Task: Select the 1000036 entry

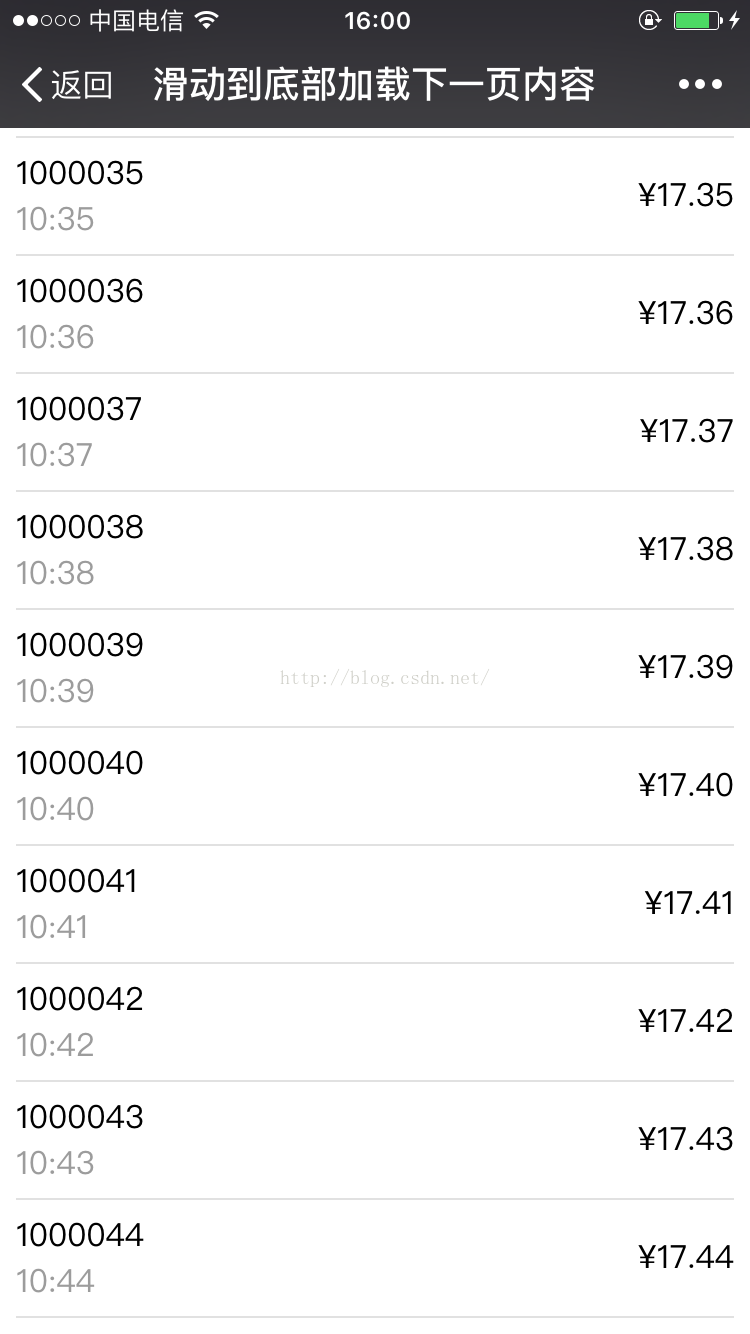Action: [375, 314]
